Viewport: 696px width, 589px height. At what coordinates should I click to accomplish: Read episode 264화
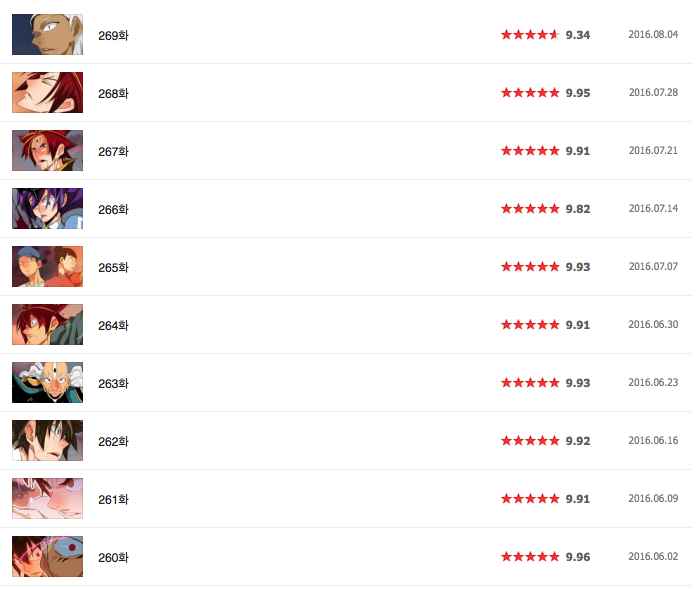coord(113,325)
